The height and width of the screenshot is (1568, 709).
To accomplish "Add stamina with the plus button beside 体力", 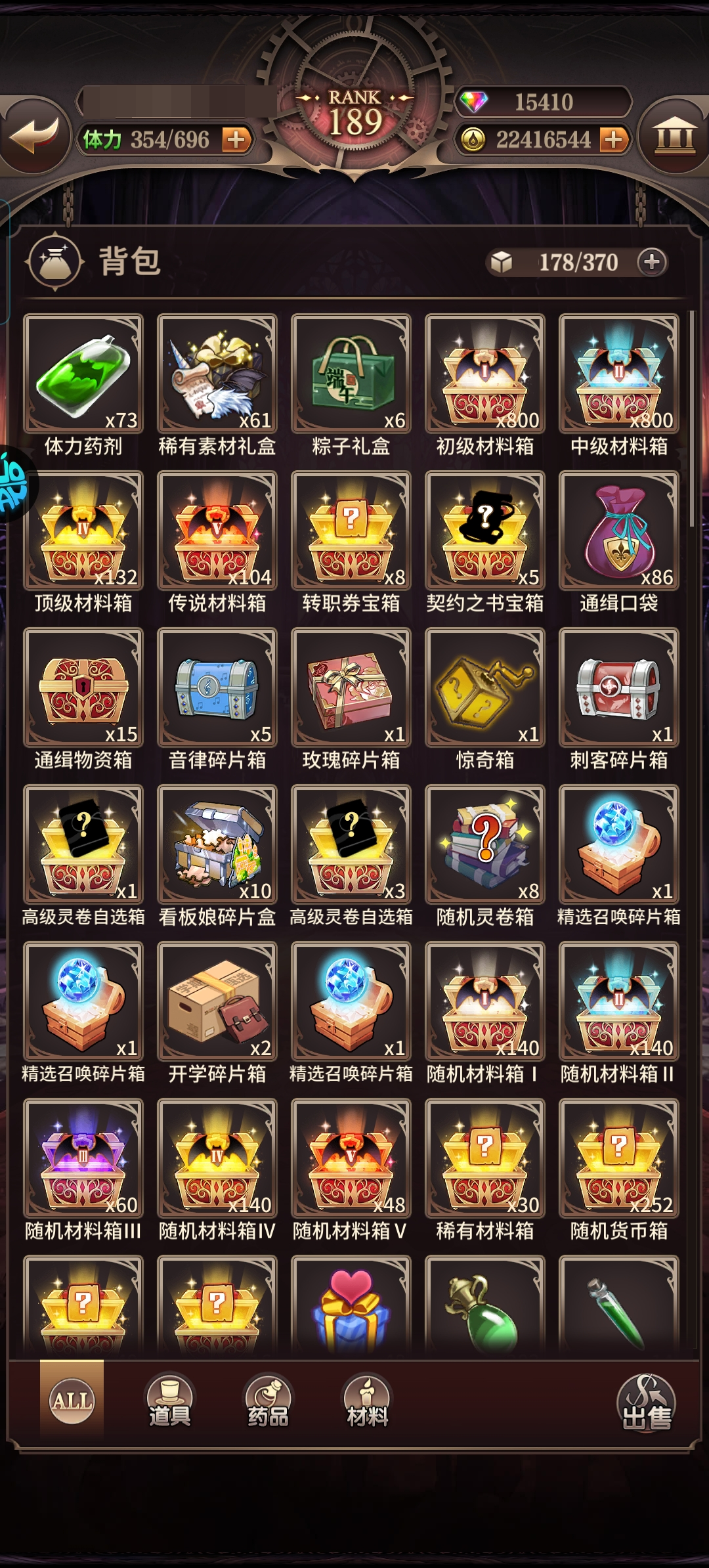I will (236, 139).
